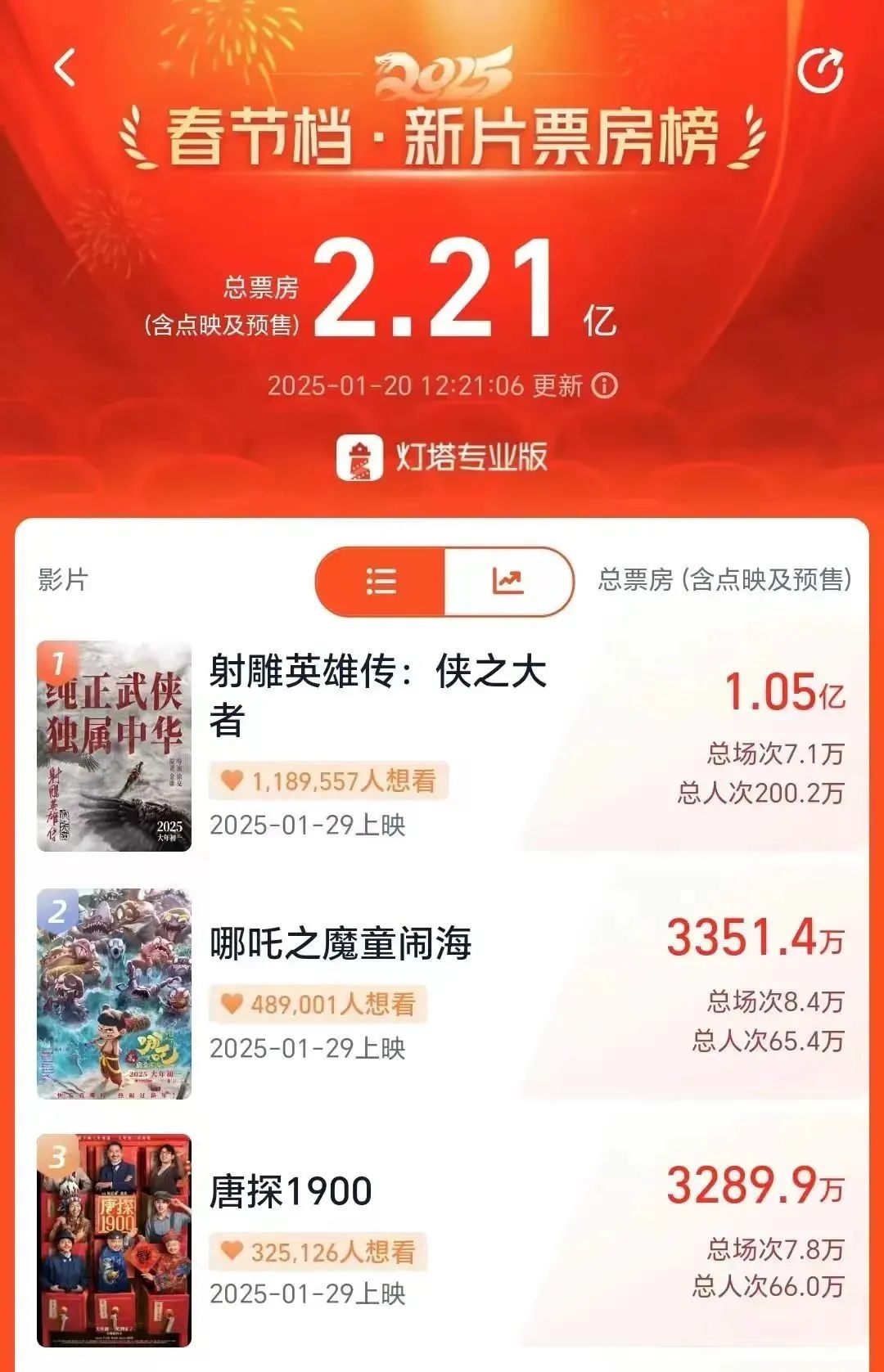Open 射雕英雄传：侠之大者 movie details

tap(377, 694)
